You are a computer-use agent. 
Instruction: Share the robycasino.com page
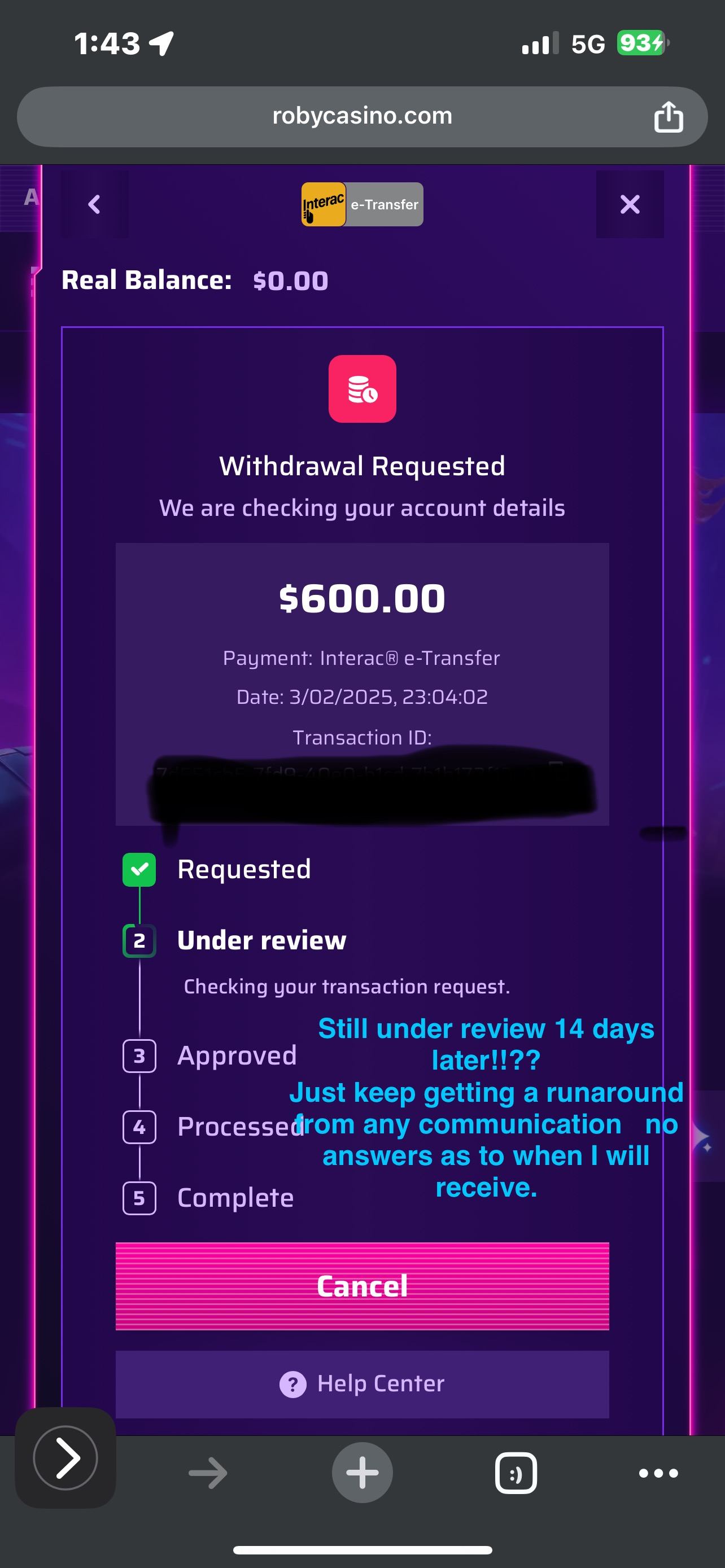(x=668, y=117)
